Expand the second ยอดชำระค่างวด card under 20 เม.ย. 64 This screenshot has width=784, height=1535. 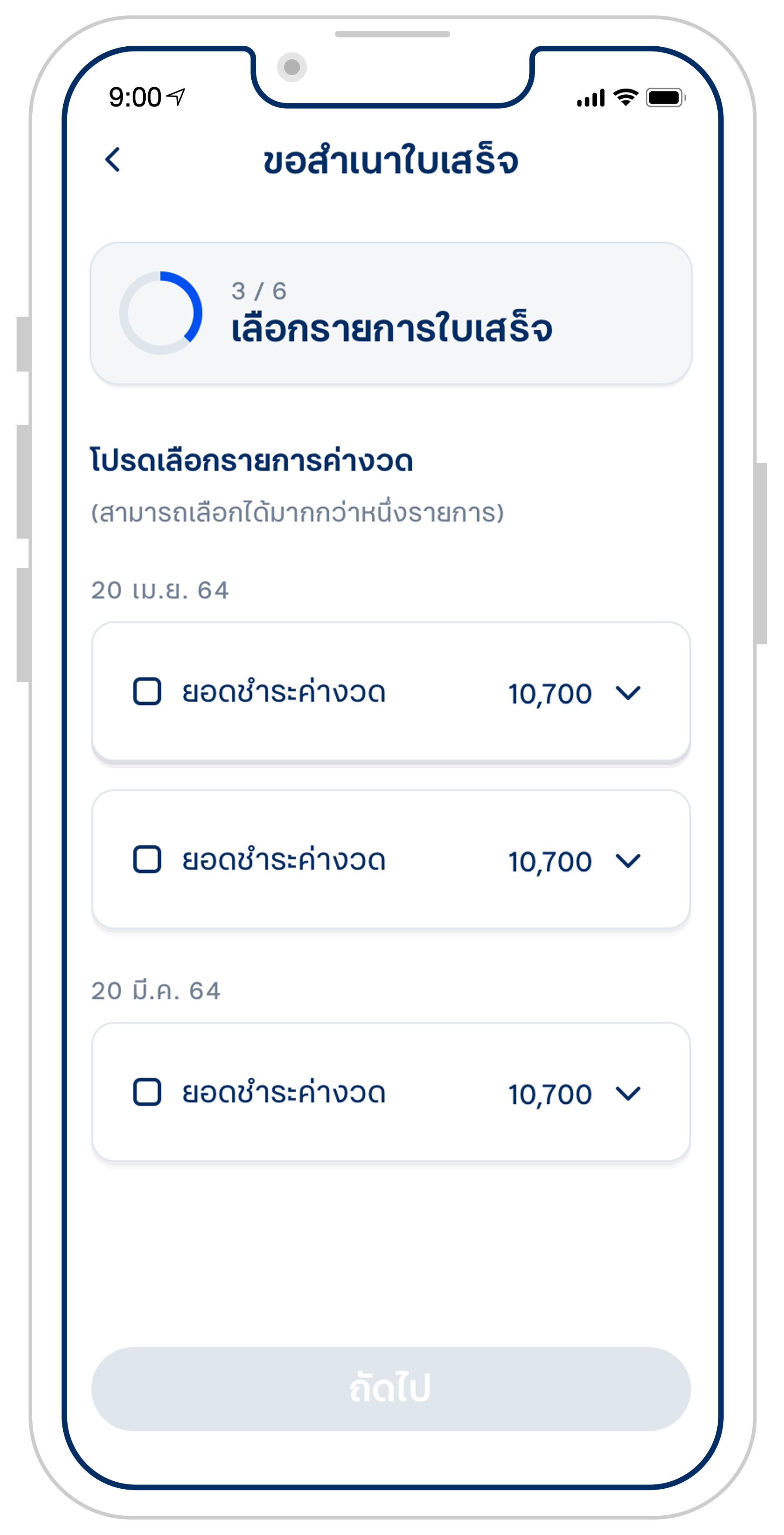[628, 860]
